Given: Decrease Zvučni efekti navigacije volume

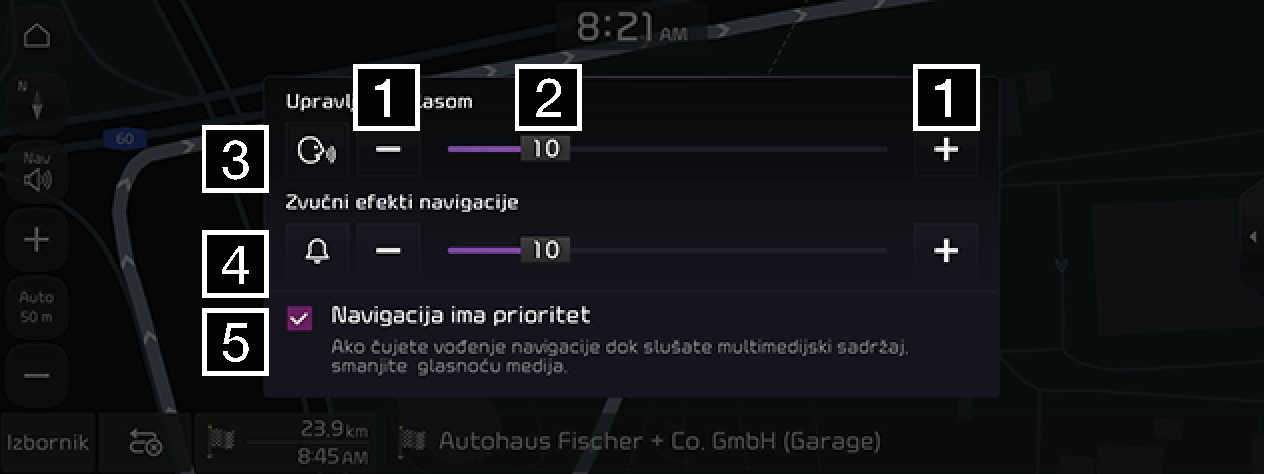Looking at the screenshot, I should (x=388, y=250).
